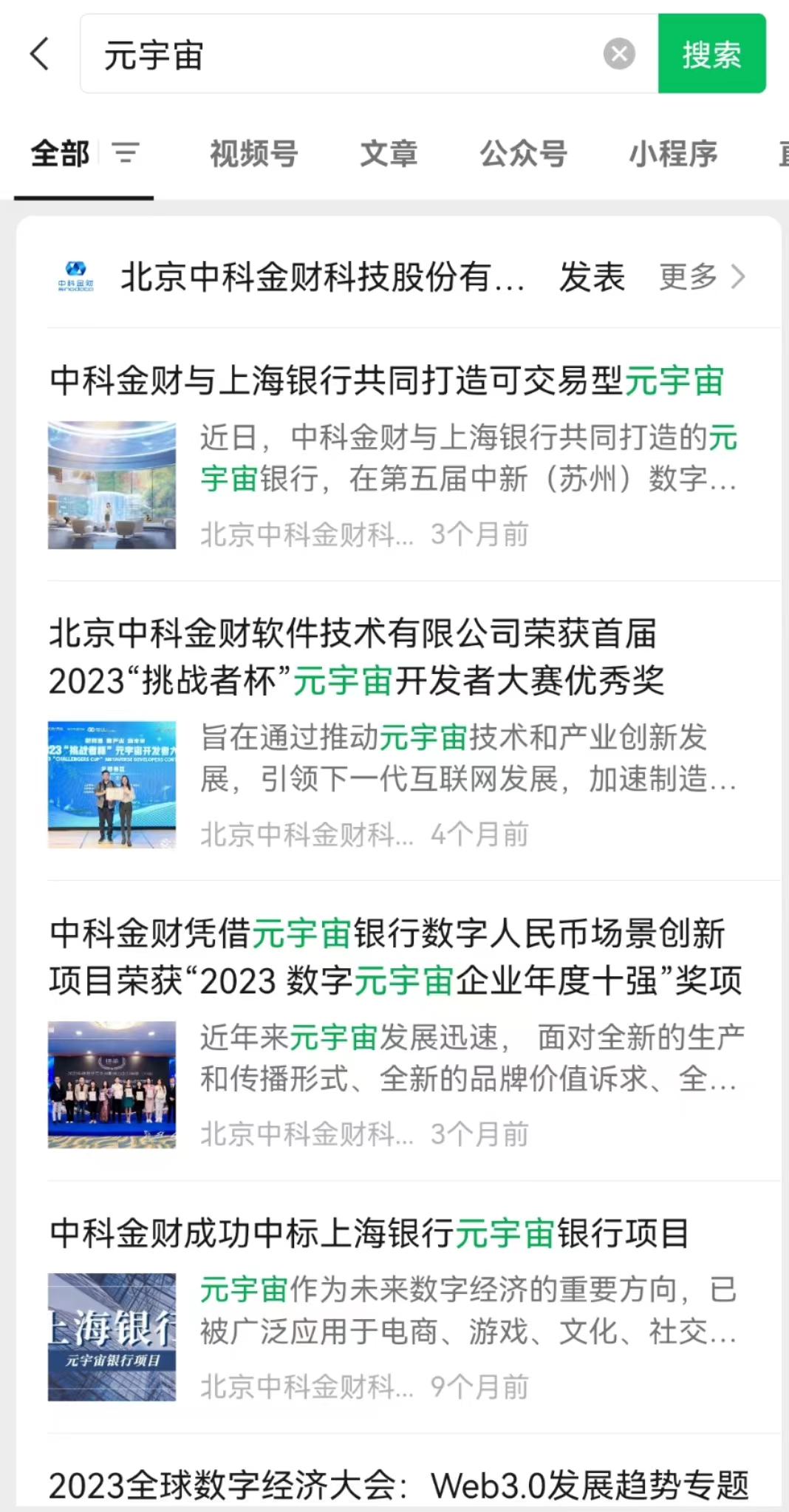Open article 中科金财成功中标上海银行元宇宙银行项目
Viewport: 789px width, 1512px height.
tap(369, 1233)
